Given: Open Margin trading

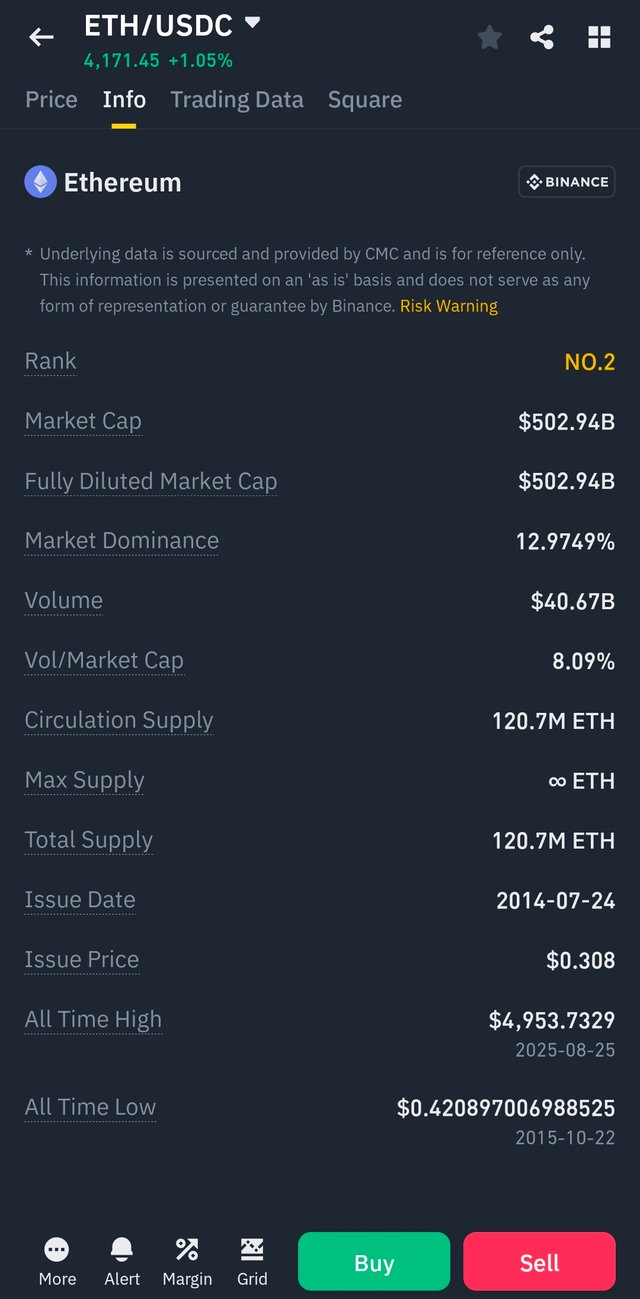Looking at the screenshot, I should pyautogui.click(x=187, y=1260).
